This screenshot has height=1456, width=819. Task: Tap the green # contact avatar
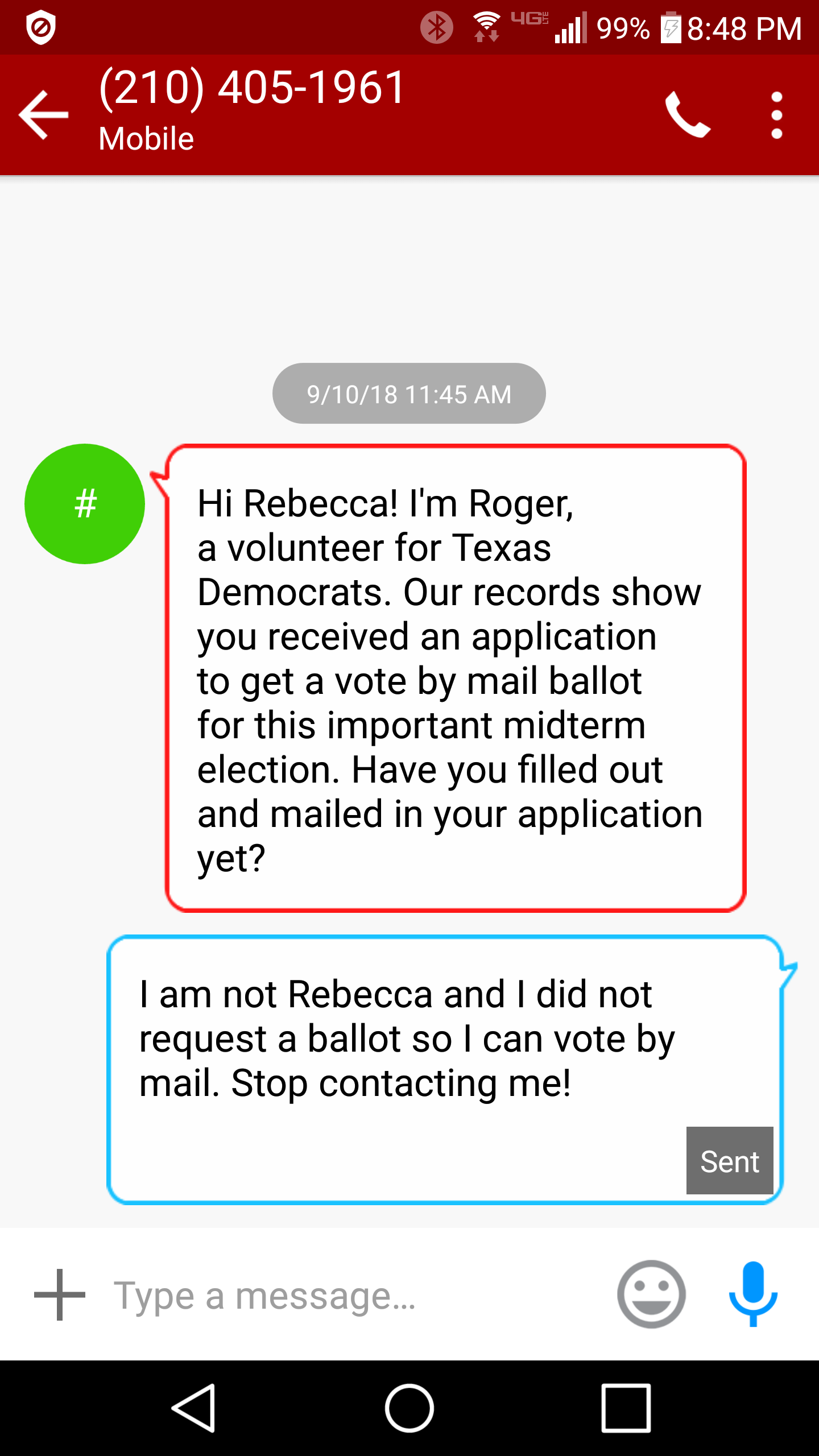[85, 504]
